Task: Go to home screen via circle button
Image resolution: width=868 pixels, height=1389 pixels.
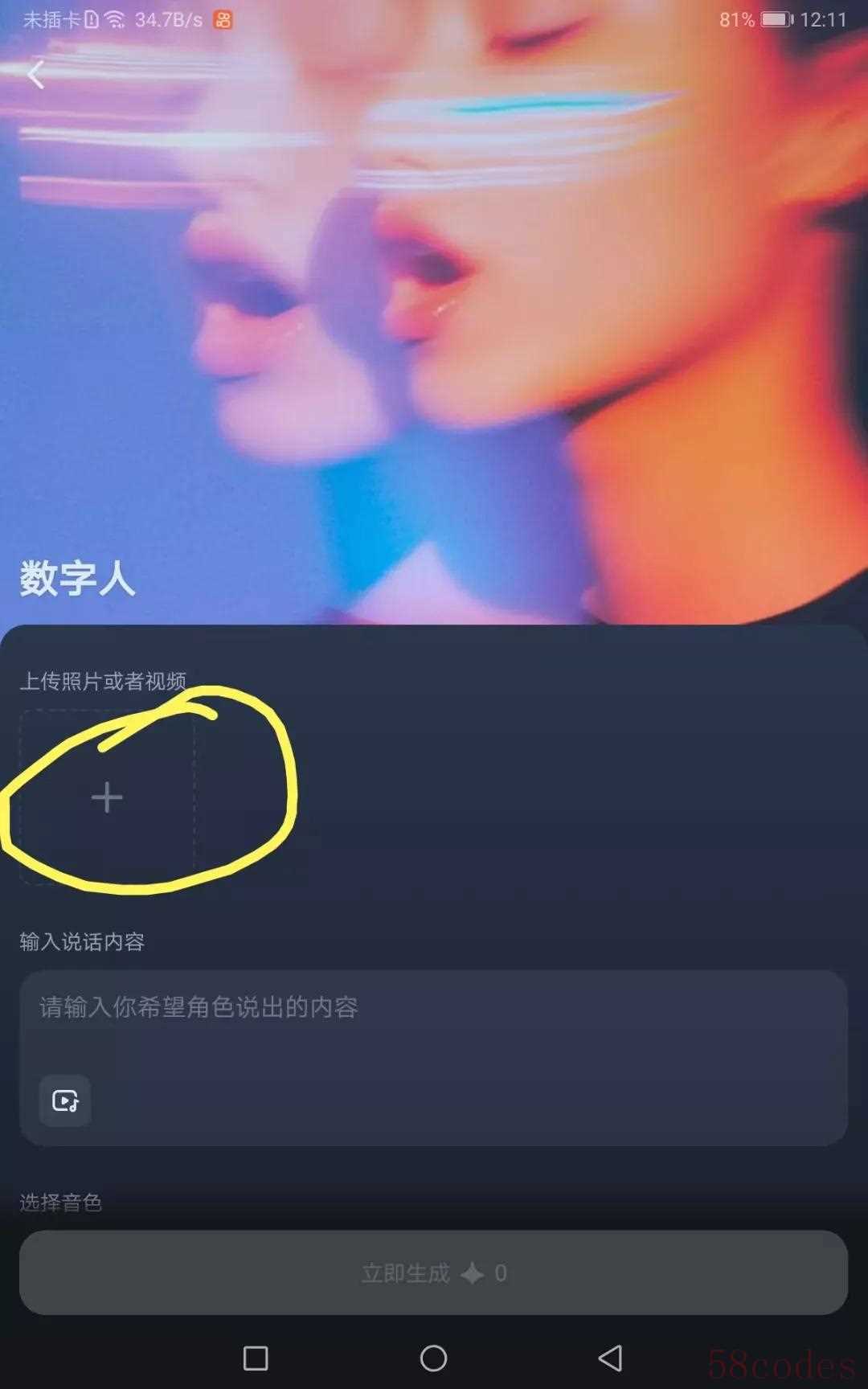Action: 434,1358
